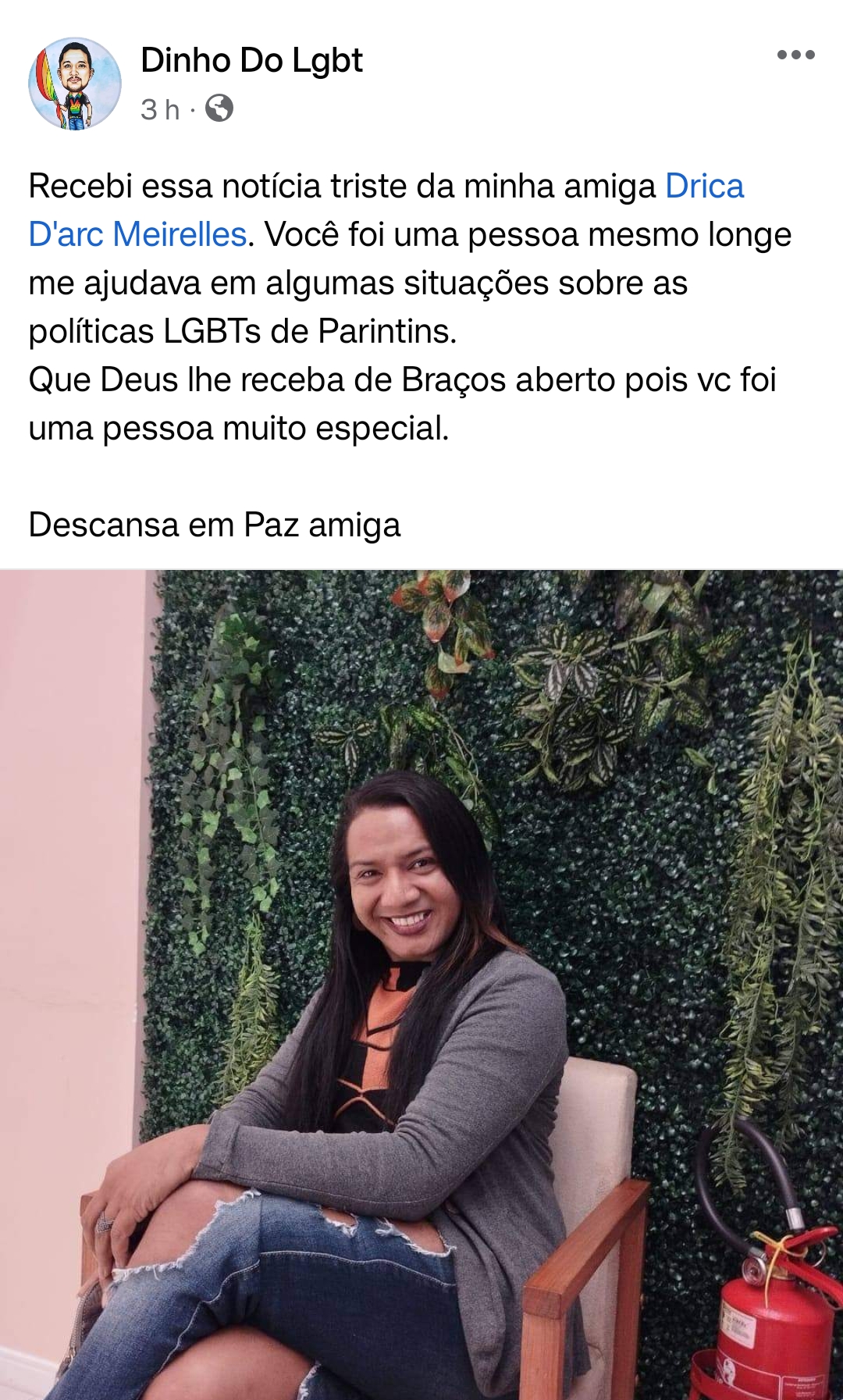Open Dinho Do Lgbt's profile picture
This screenshot has height=1400, width=843.
75,84
